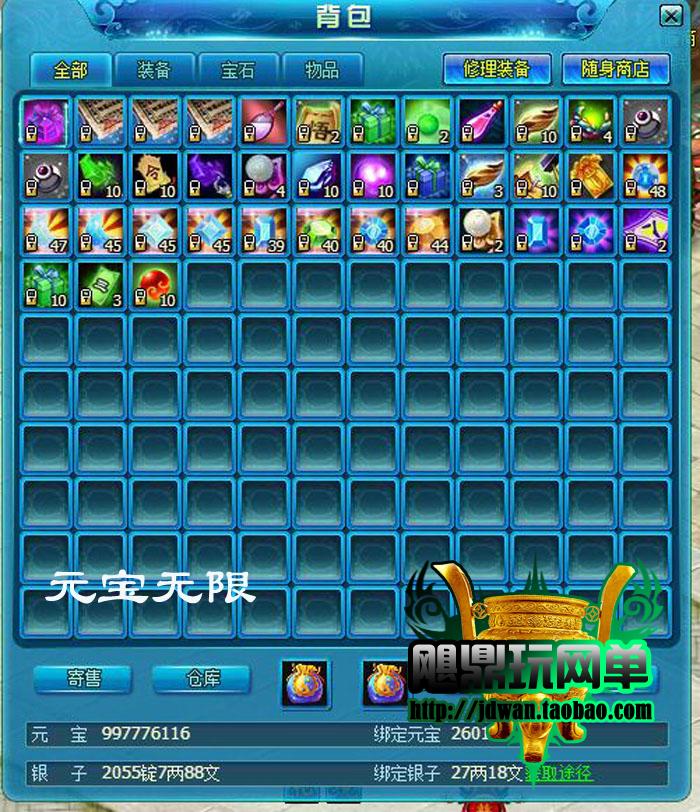
Task: Switch to the 装备 tab
Action: [154, 70]
